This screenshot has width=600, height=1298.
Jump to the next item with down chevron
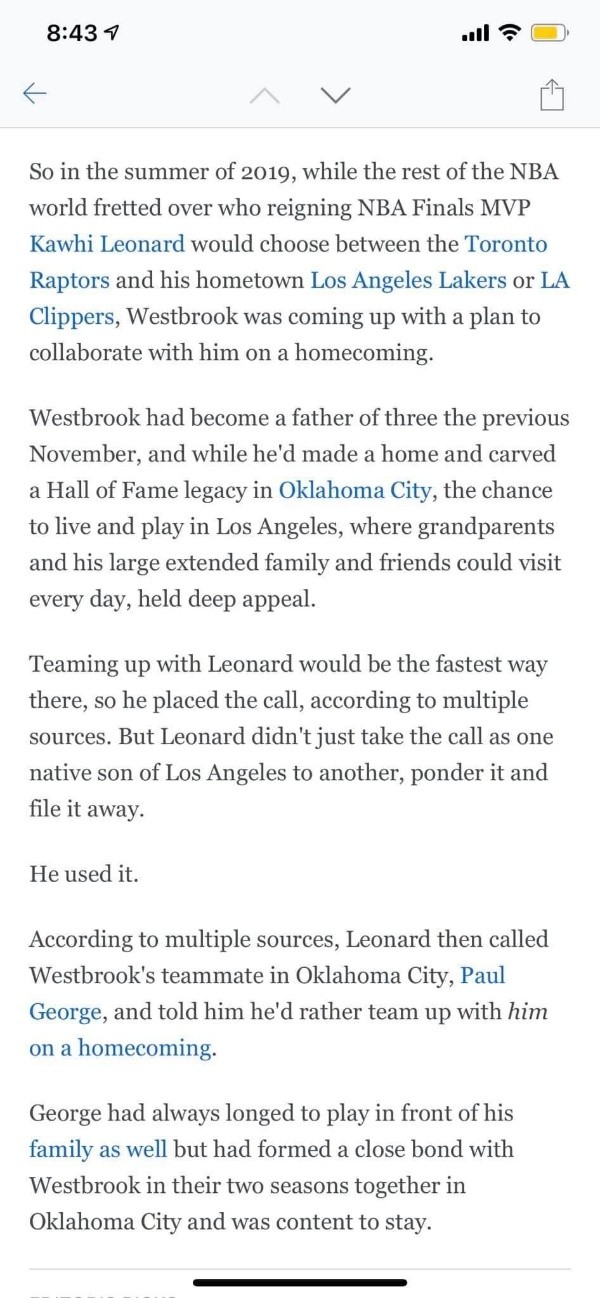tap(336, 95)
